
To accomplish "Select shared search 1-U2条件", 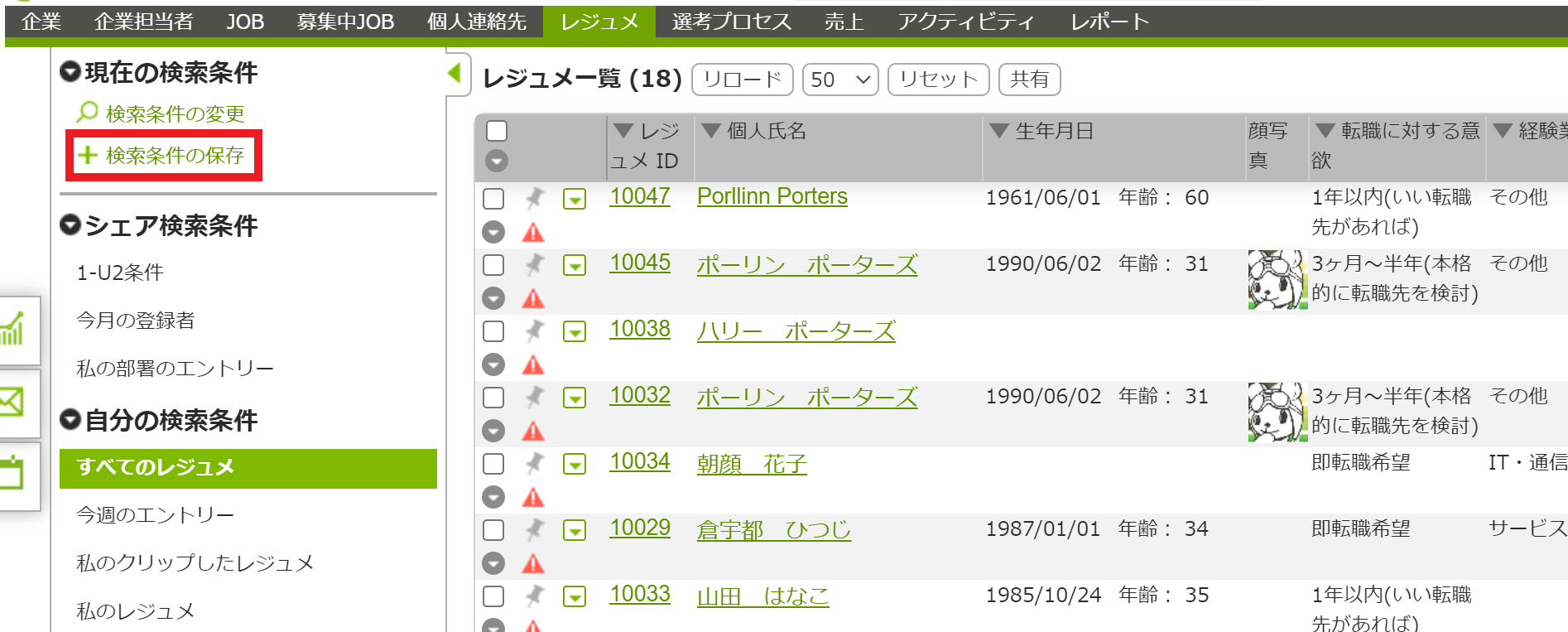I will (x=120, y=273).
